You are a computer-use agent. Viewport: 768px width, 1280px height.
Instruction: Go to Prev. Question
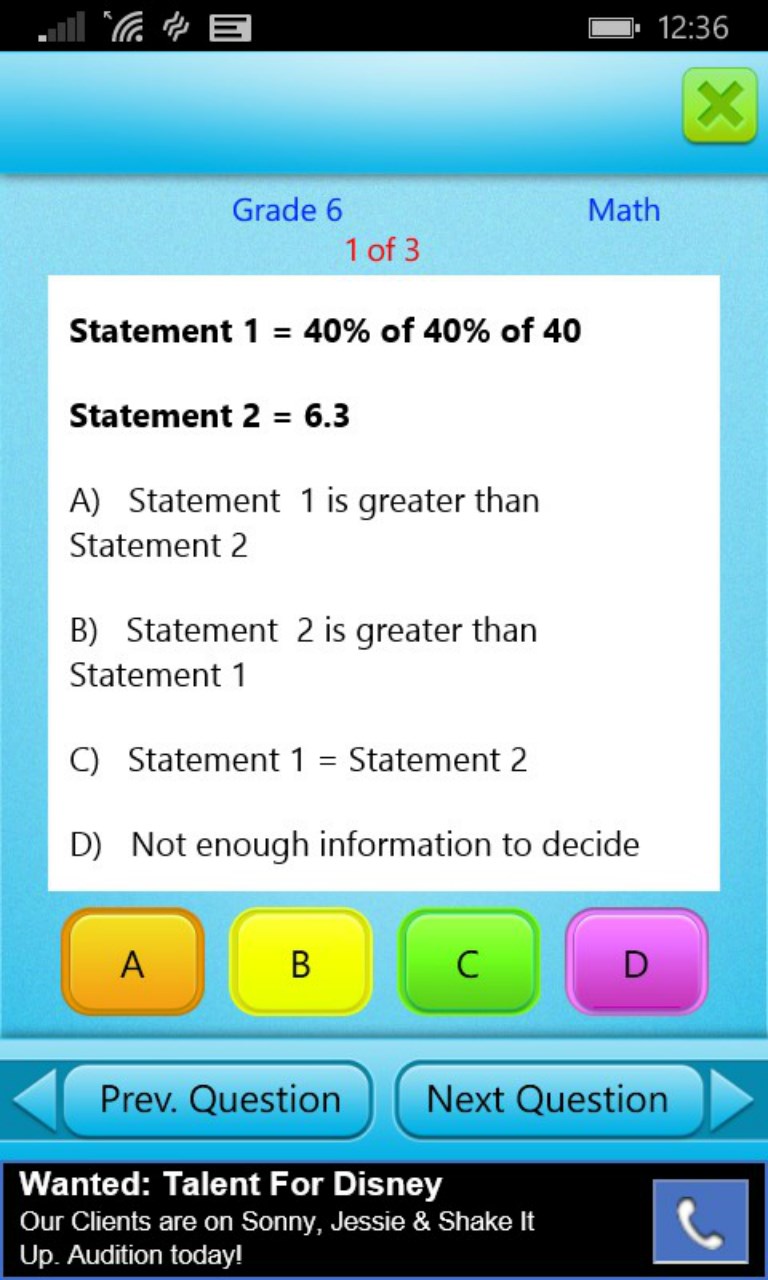219,1100
